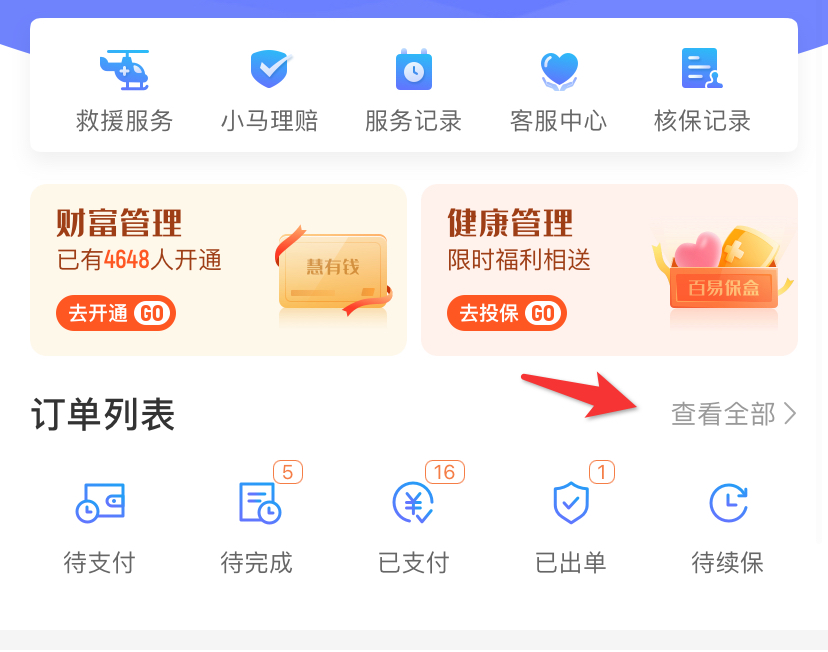Image resolution: width=828 pixels, height=652 pixels.
Task: Open 服务记录 service records
Action: pyautogui.click(x=413, y=90)
